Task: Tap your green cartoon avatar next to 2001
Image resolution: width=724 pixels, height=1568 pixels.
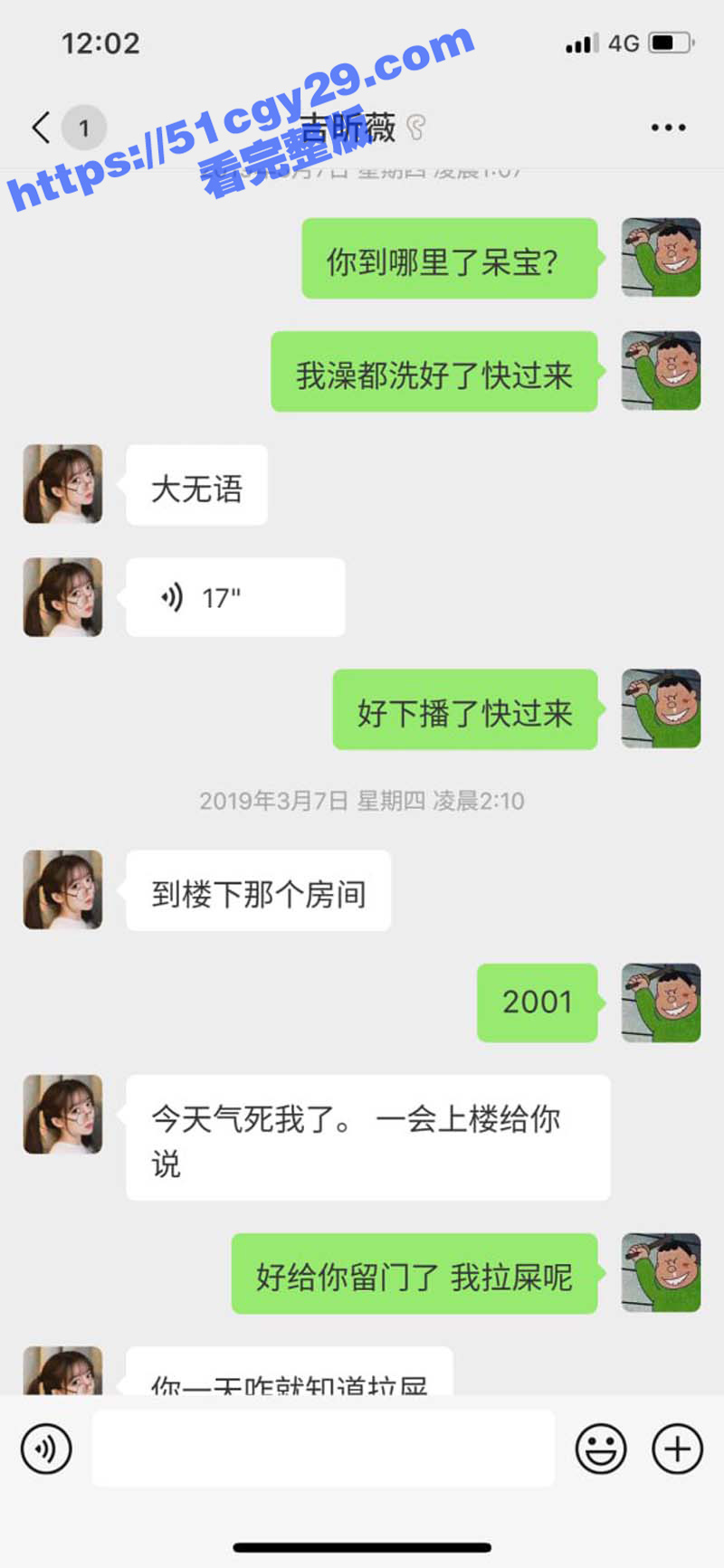Action: [x=660, y=1004]
